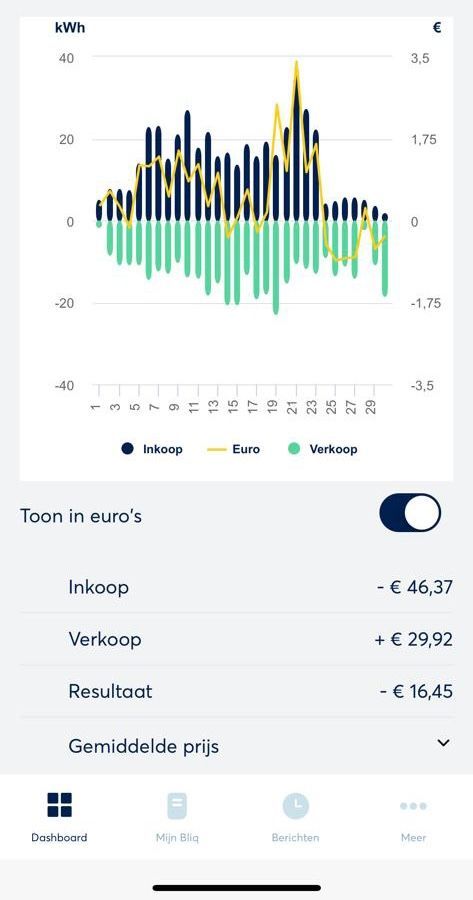Viewport: 473px width, 900px height.
Task: Toggle the Euro line in legend
Action: click(x=233, y=449)
